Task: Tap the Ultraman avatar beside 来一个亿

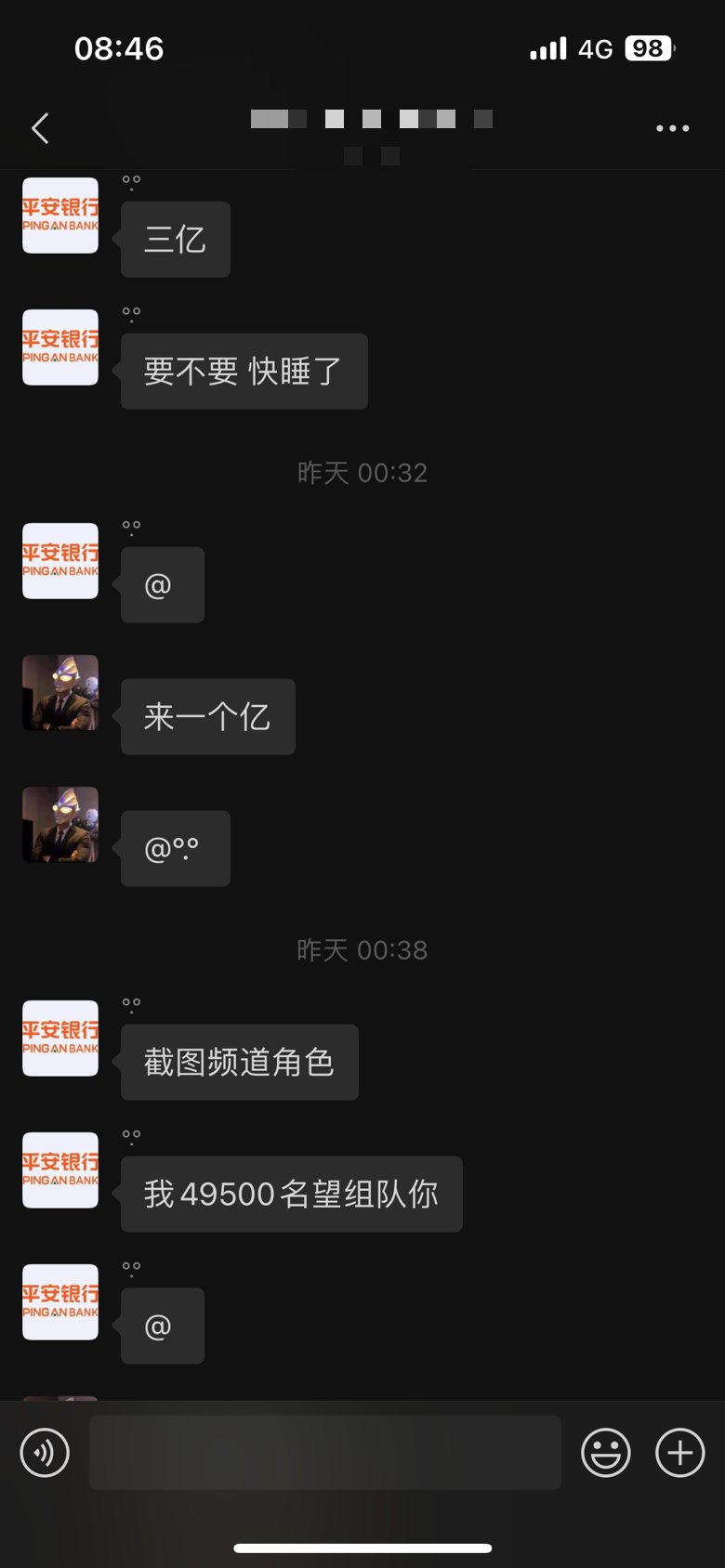Action: pos(59,694)
